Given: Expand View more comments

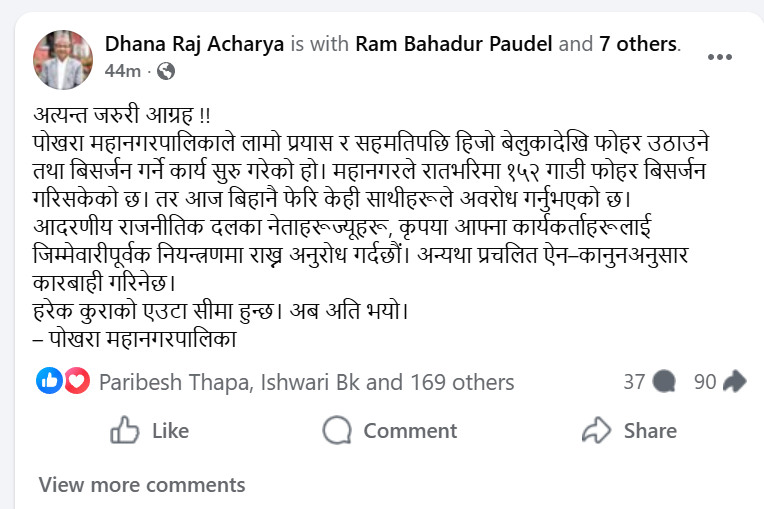Looking at the screenshot, I should pos(142,485).
